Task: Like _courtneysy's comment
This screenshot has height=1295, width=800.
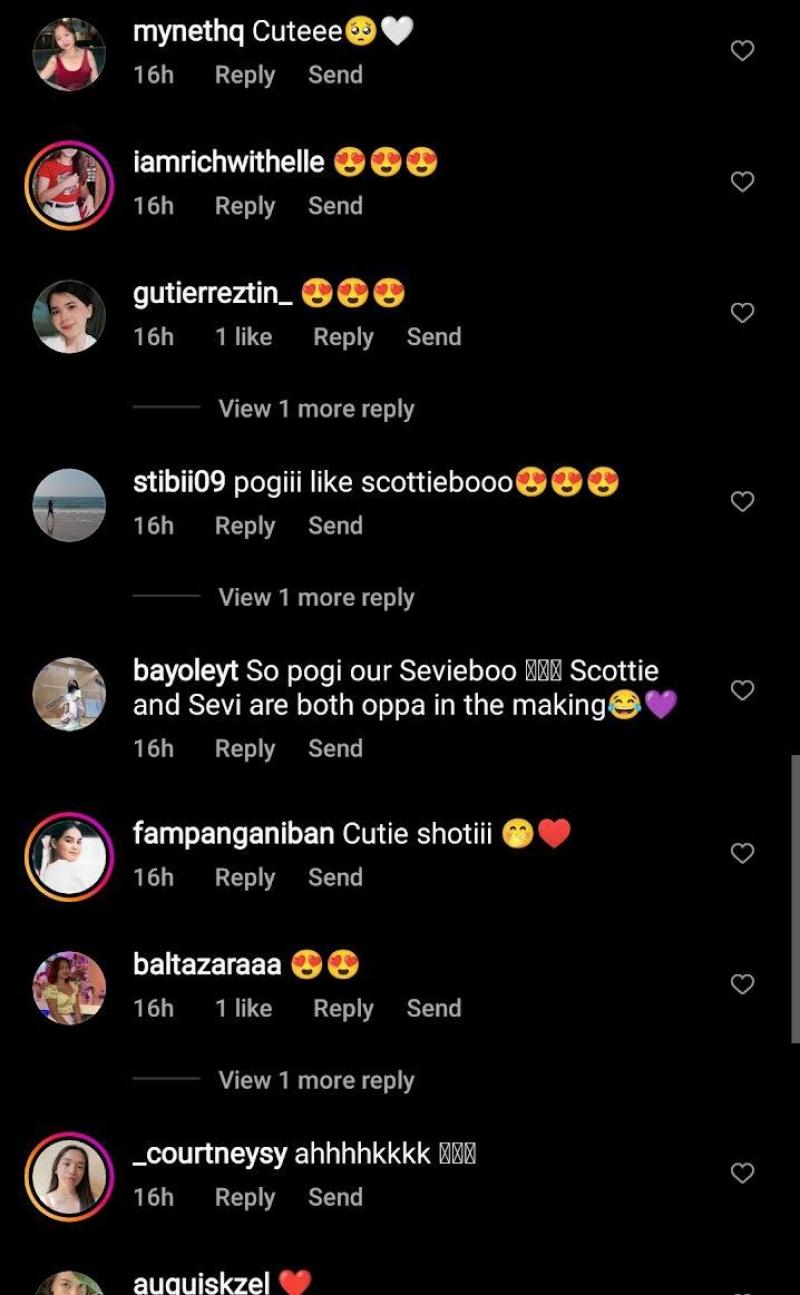Action: [x=742, y=1173]
